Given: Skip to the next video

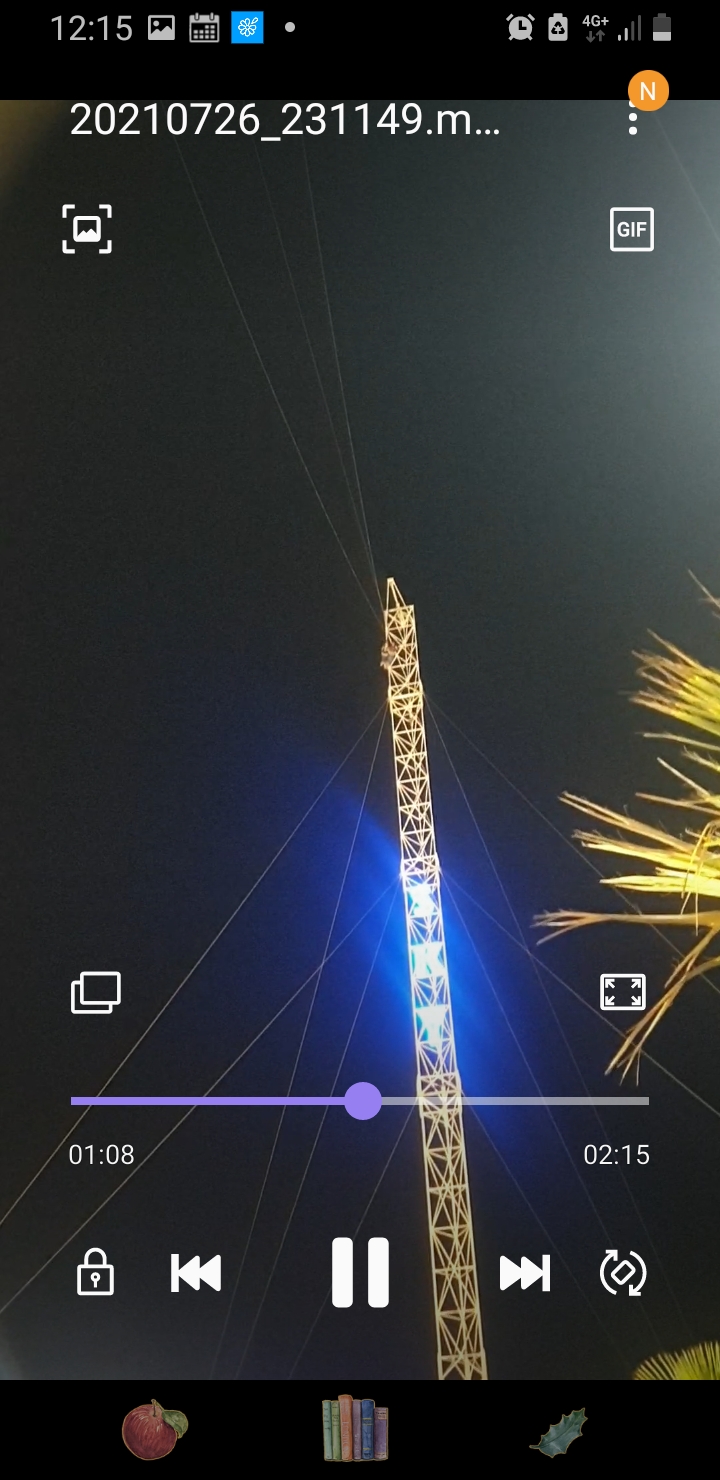Looking at the screenshot, I should pyautogui.click(x=525, y=1273).
